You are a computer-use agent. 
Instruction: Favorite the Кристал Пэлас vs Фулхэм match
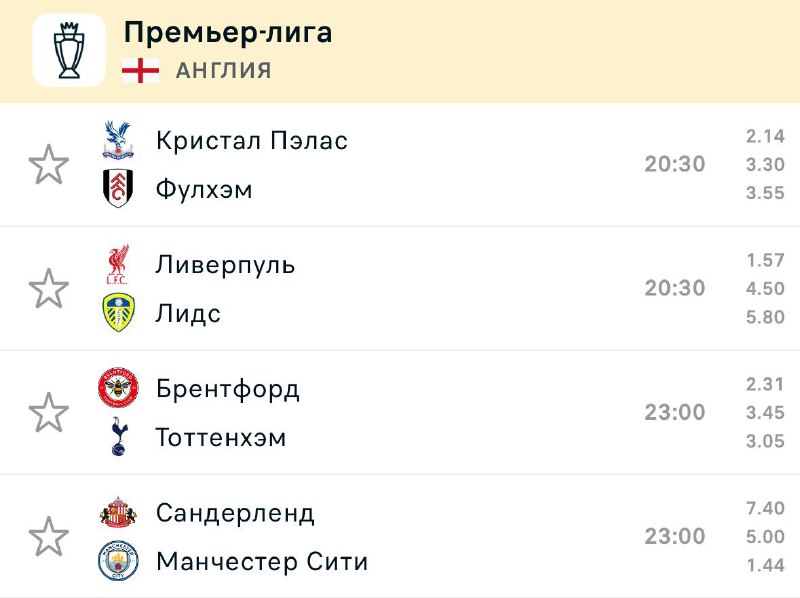pos(48,165)
